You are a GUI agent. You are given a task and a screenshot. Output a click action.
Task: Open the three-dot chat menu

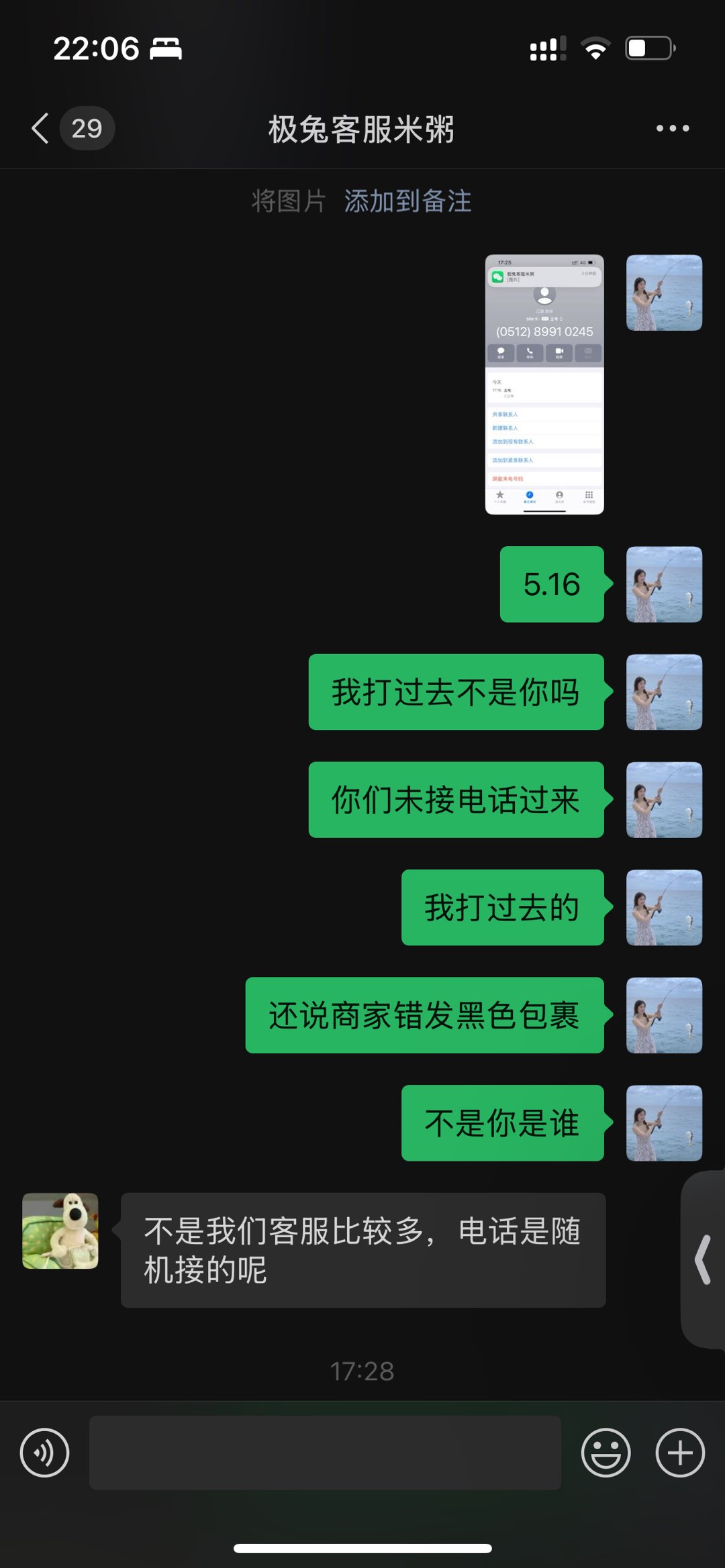tap(673, 128)
